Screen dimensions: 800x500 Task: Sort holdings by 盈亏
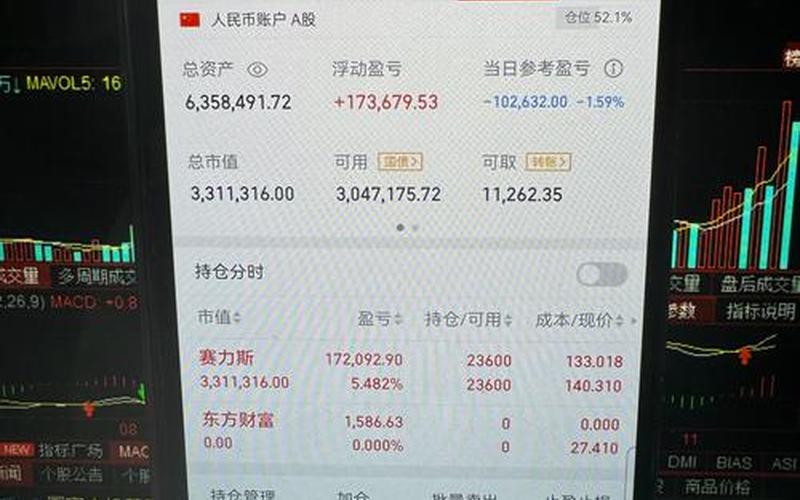click(x=380, y=319)
